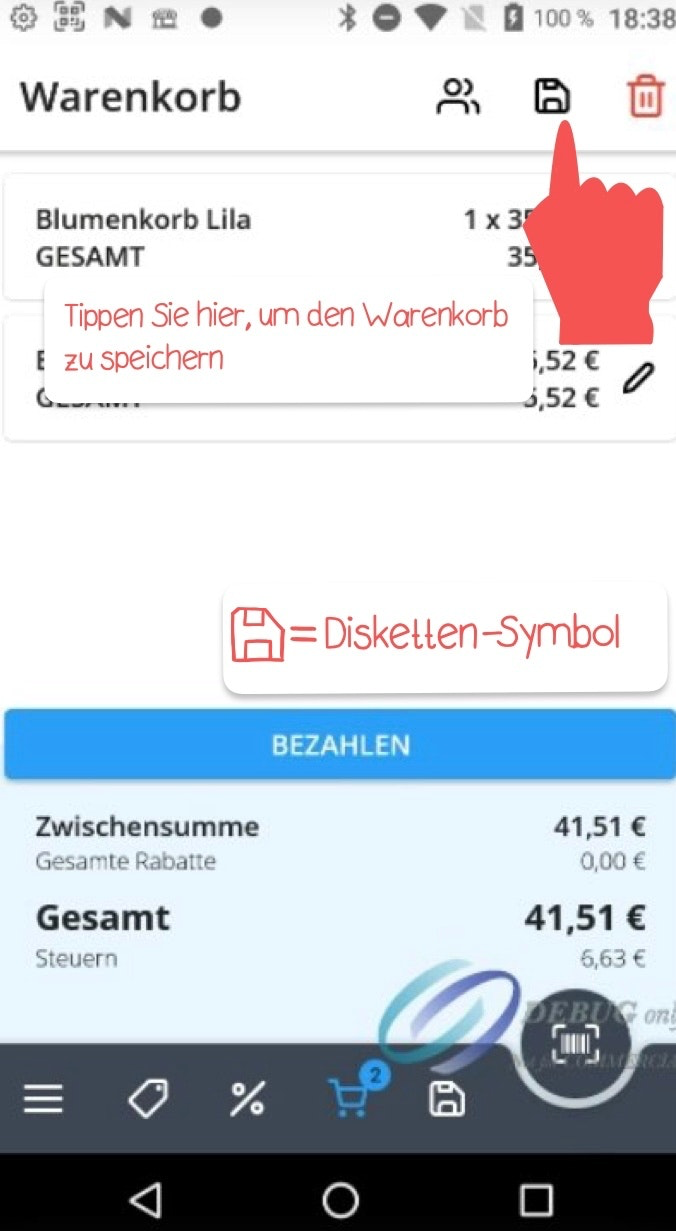Delete the cart with the red trash icon
Viewport: 676px width, 1231px height.
(645, 97)
